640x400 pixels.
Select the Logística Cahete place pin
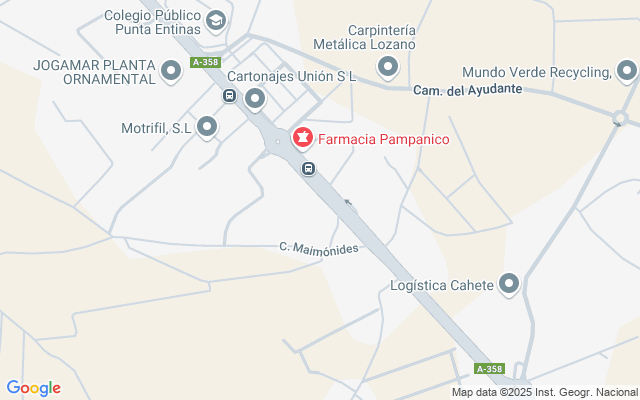(x=510, y=285)
